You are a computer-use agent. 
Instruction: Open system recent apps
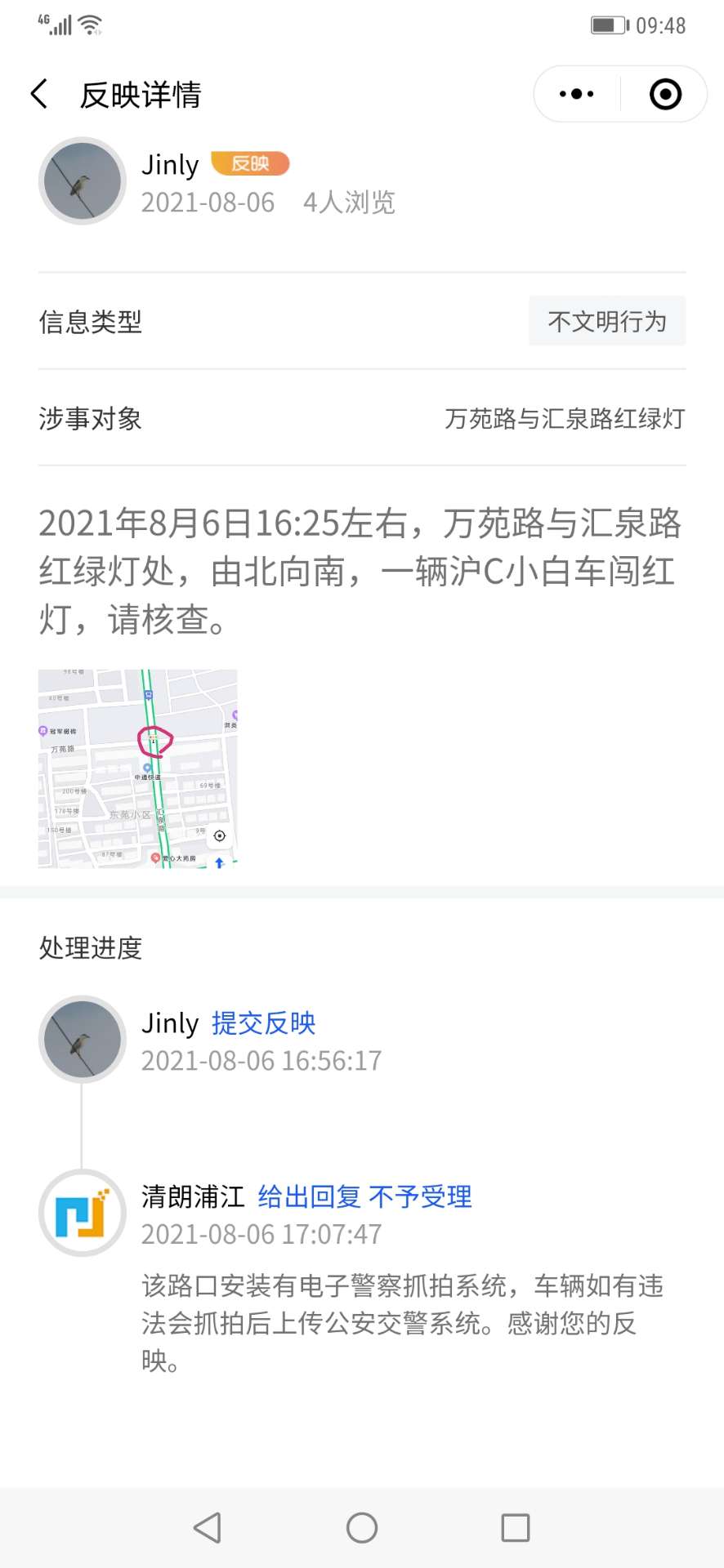pos(515,1527)
